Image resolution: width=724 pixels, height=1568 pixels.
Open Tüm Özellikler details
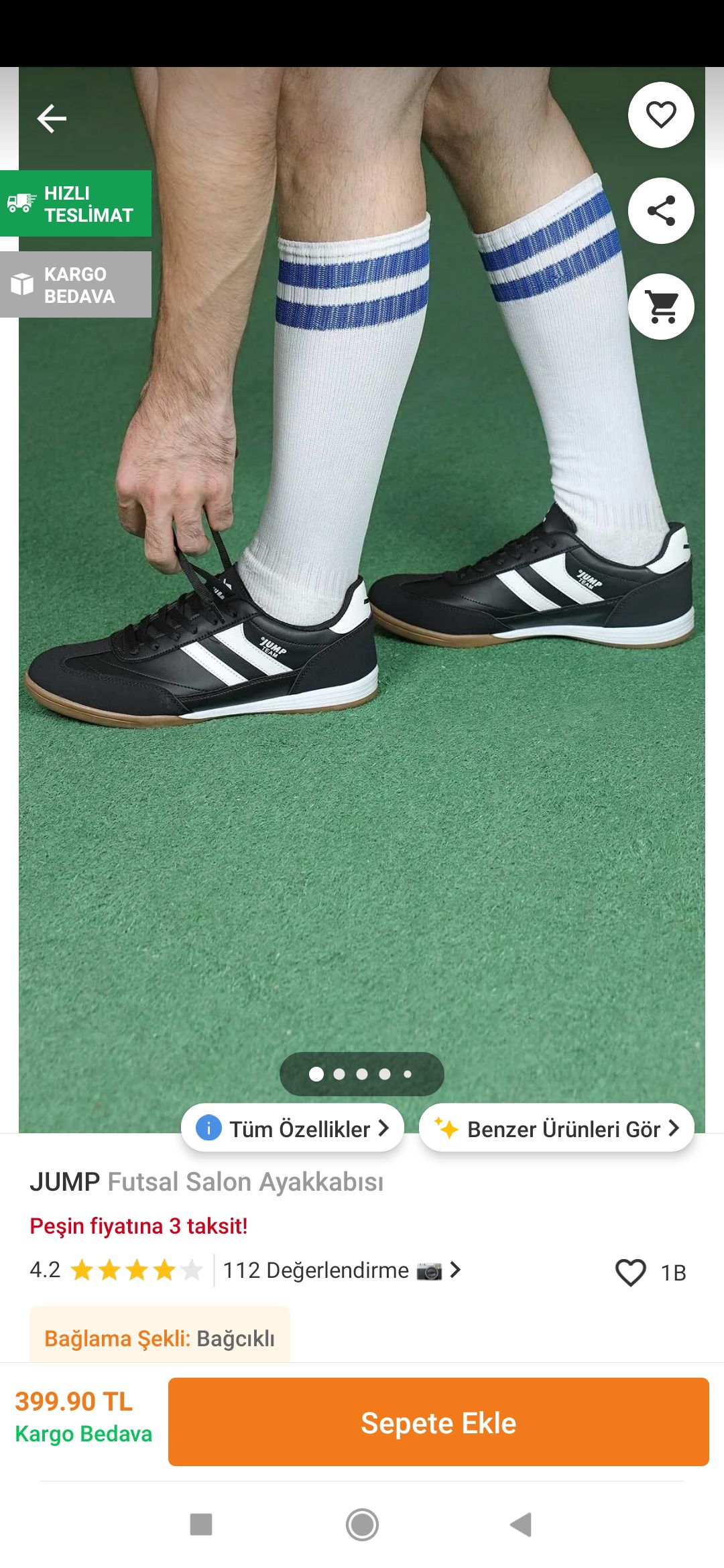click(292, 1128)
